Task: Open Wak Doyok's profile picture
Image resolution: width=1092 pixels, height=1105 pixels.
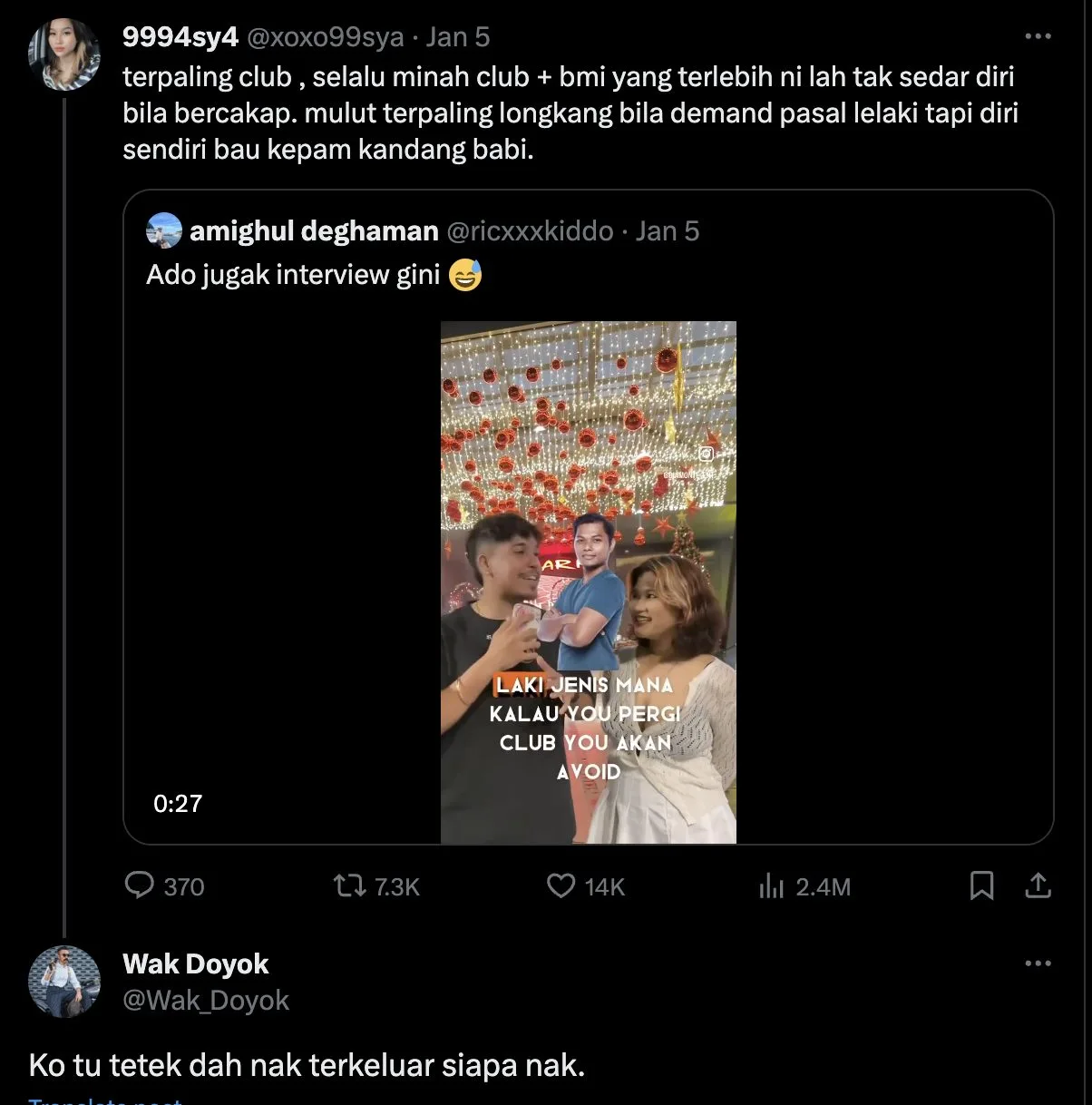Action: click(63, 982)
